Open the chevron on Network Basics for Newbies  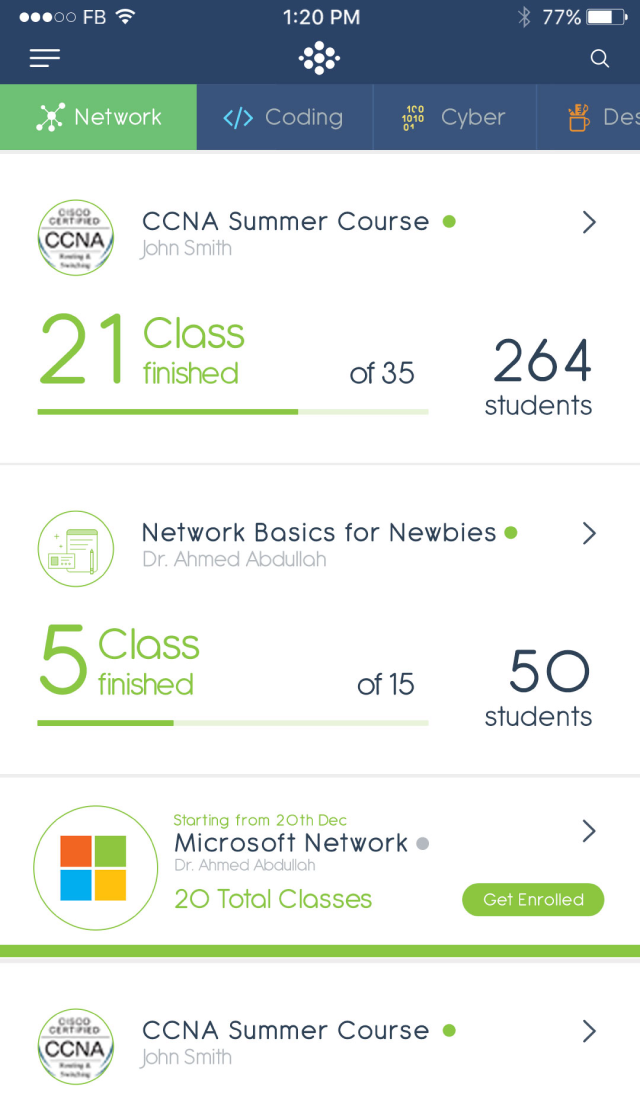pos(589,533)
